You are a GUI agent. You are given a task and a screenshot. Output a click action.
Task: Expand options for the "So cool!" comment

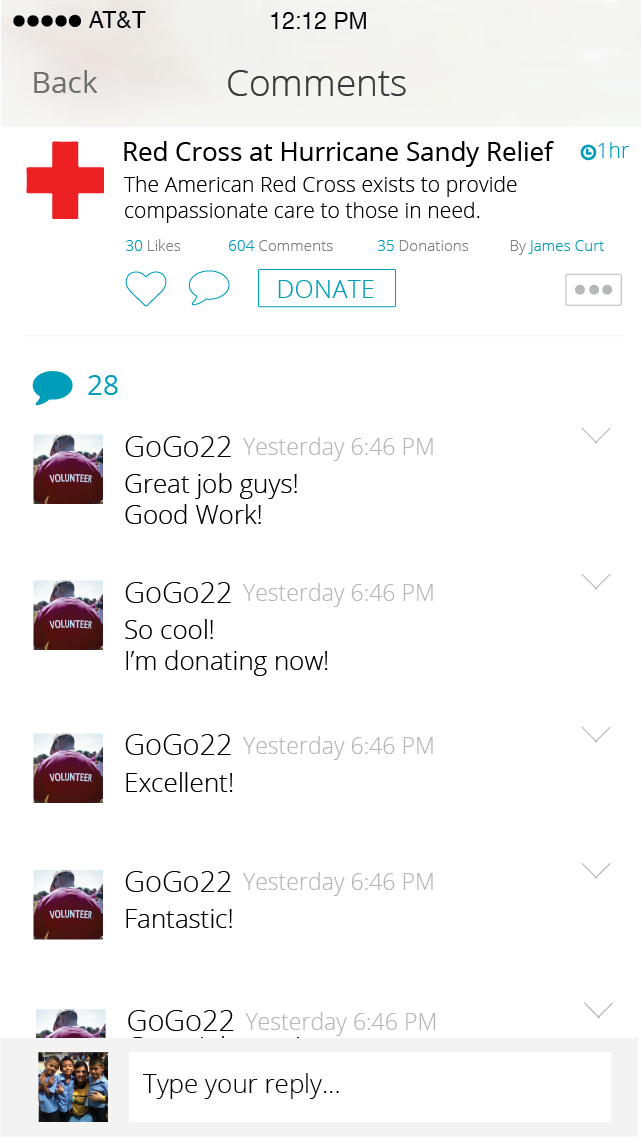pos(596,582)
